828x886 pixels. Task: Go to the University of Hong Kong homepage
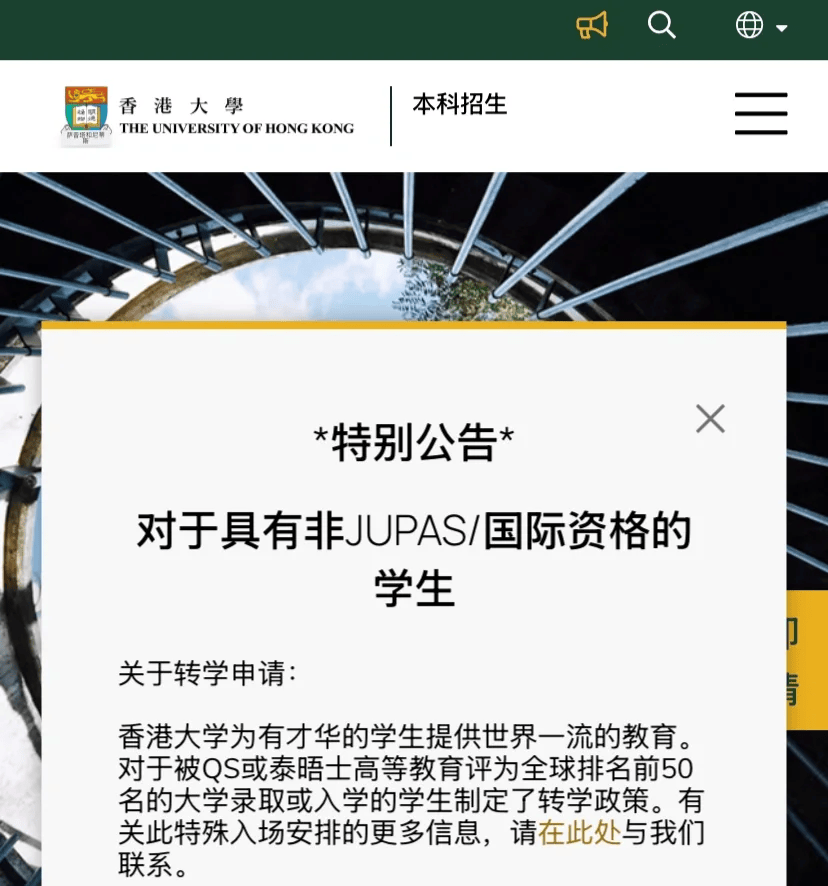[x=208, y=115]
